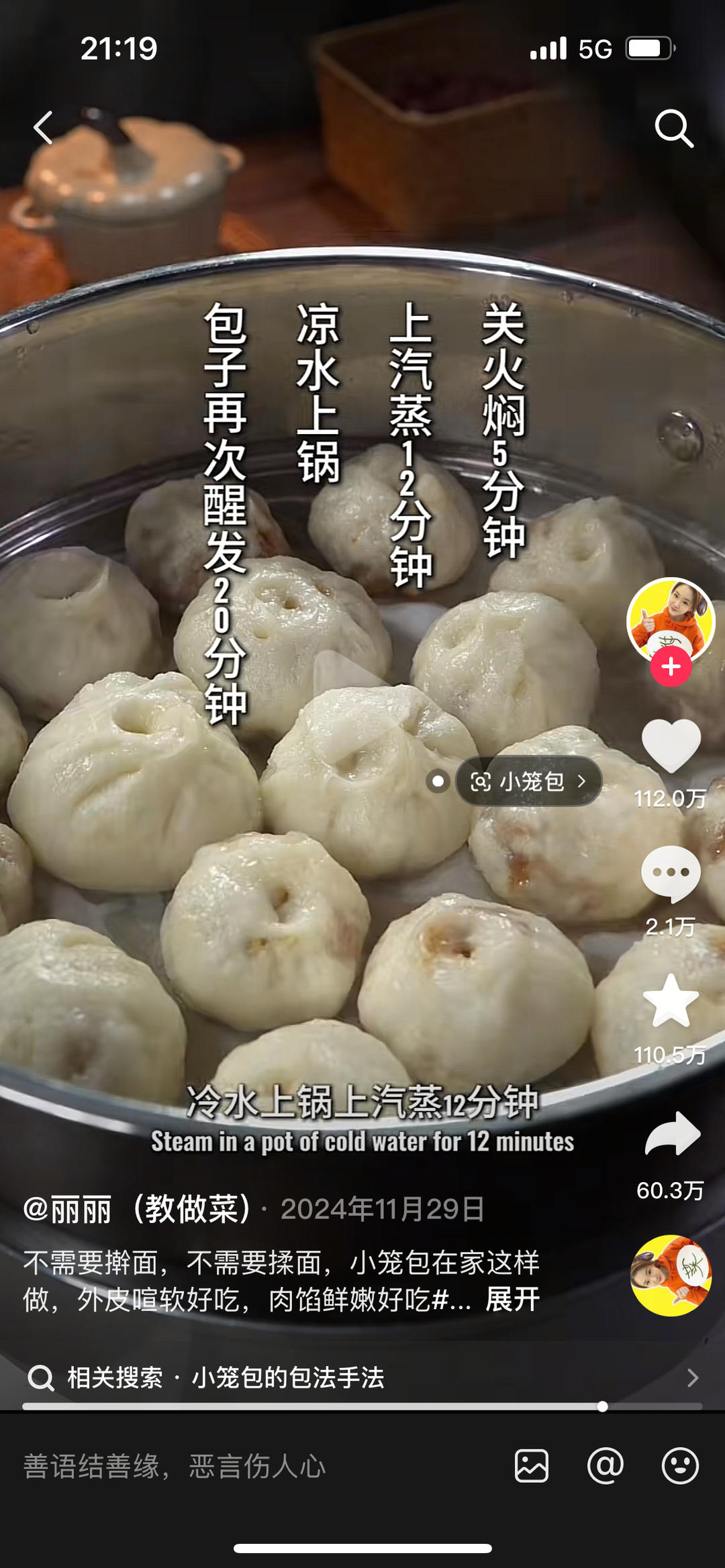Follow the creator with the red plus
725x1568 pixels.
(671, 667)
